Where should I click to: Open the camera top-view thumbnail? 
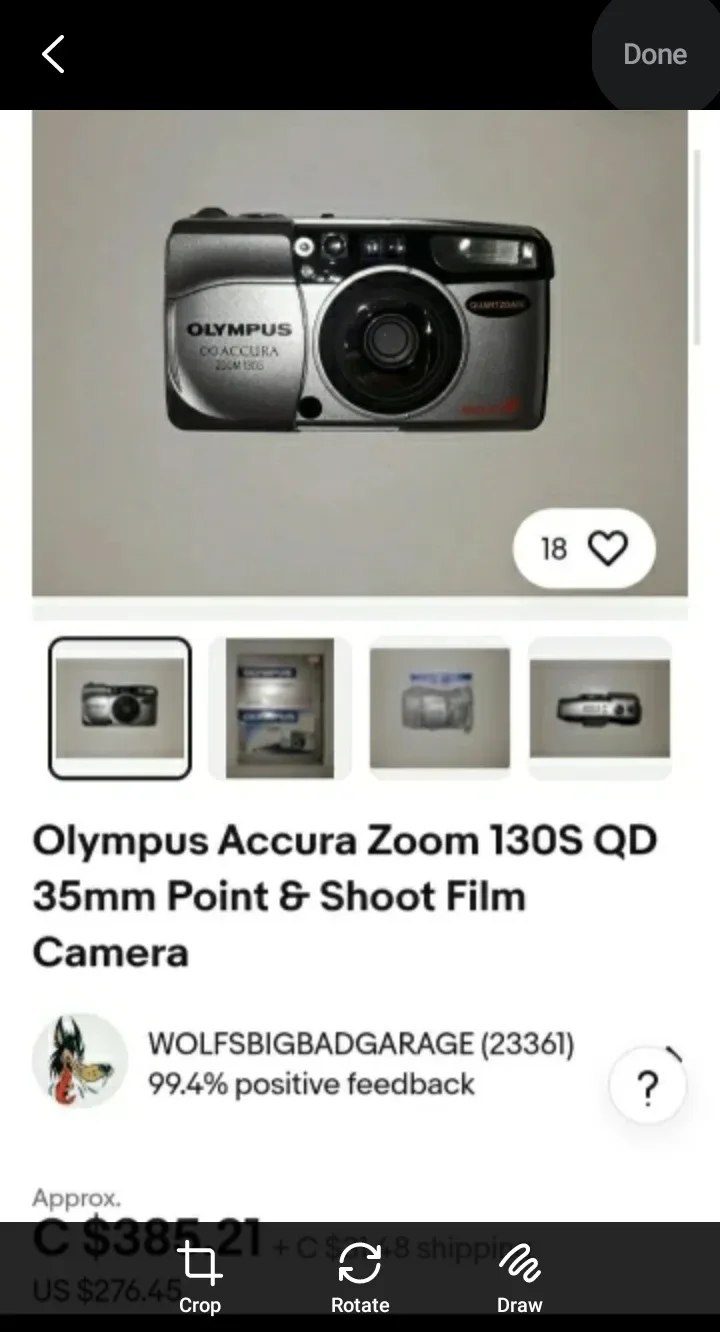point(599,708)
